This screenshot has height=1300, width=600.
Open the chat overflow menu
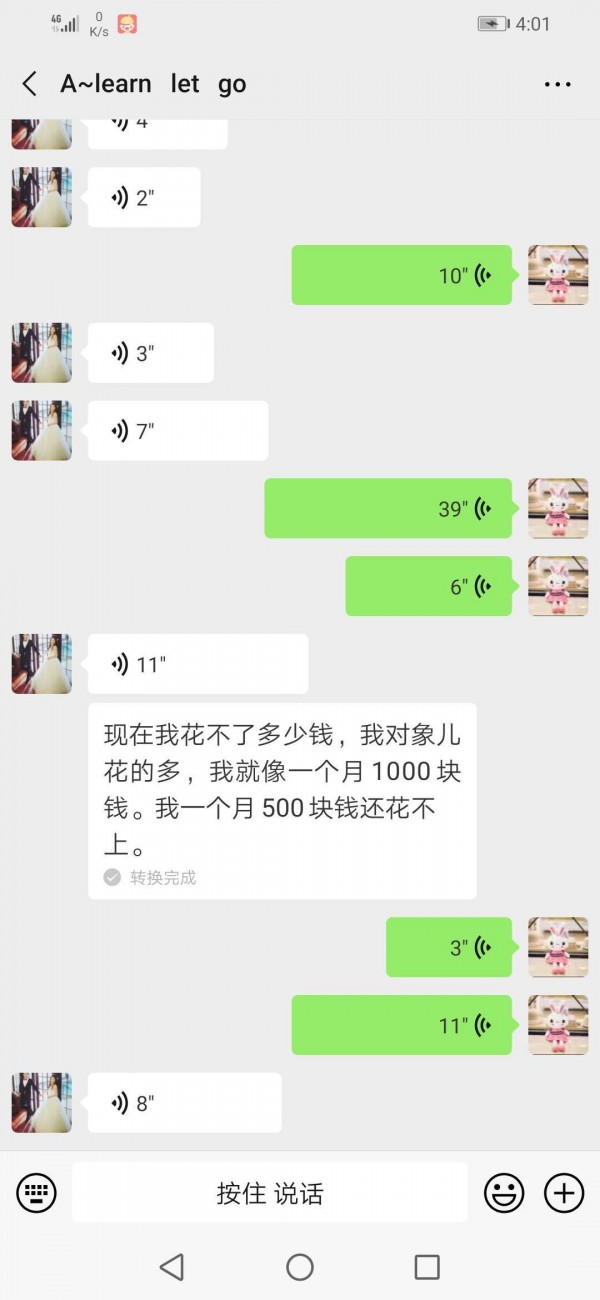tap(557, 85)
